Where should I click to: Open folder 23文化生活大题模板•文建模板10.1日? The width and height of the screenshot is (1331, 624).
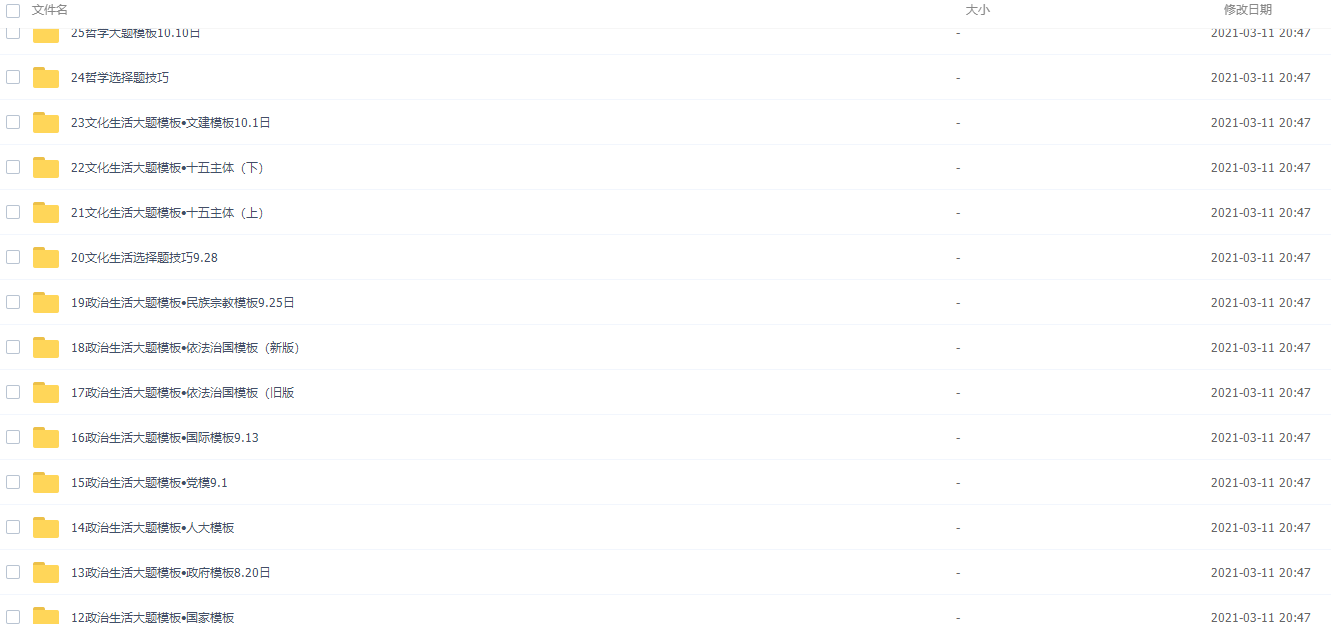pos(170,123)
